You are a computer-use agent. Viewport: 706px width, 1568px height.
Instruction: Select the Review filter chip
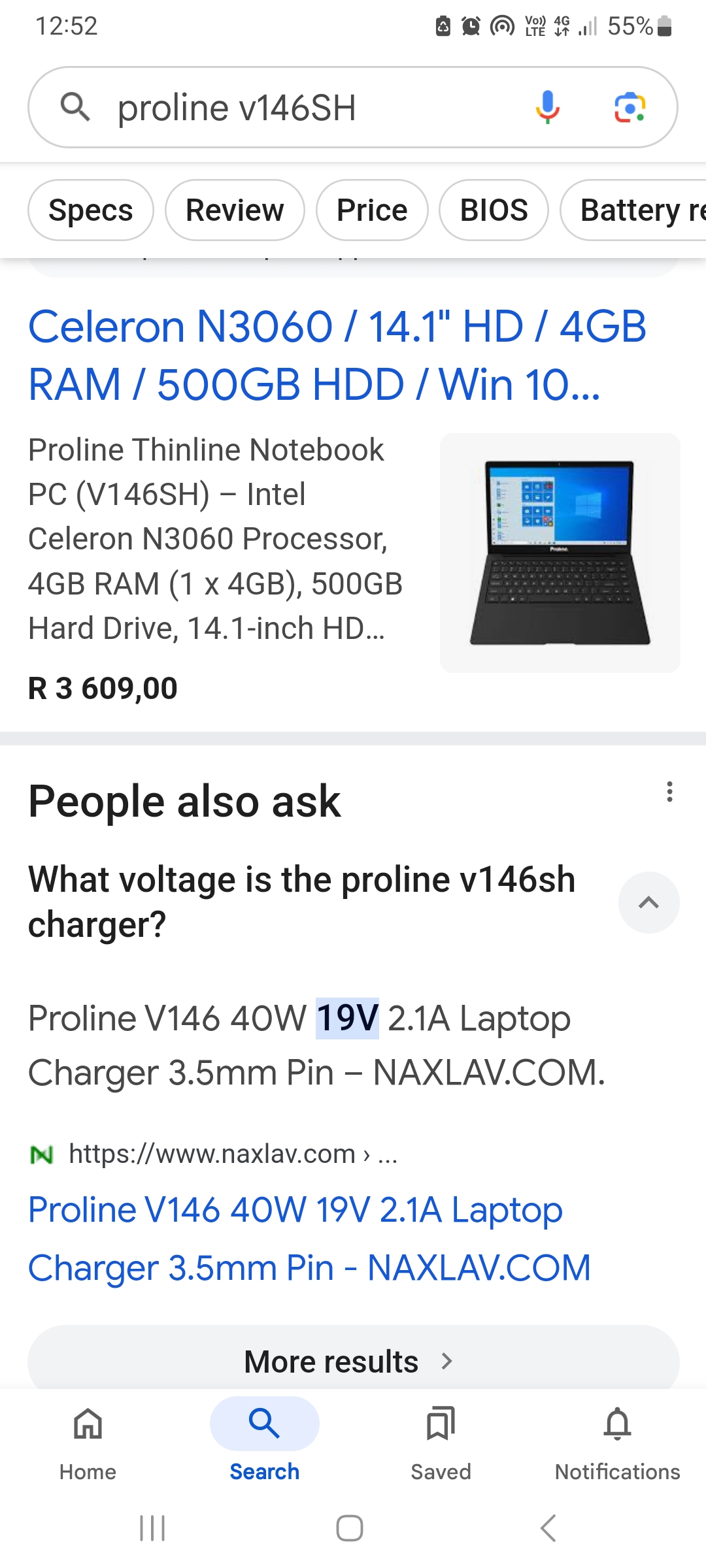pos(235,210)
